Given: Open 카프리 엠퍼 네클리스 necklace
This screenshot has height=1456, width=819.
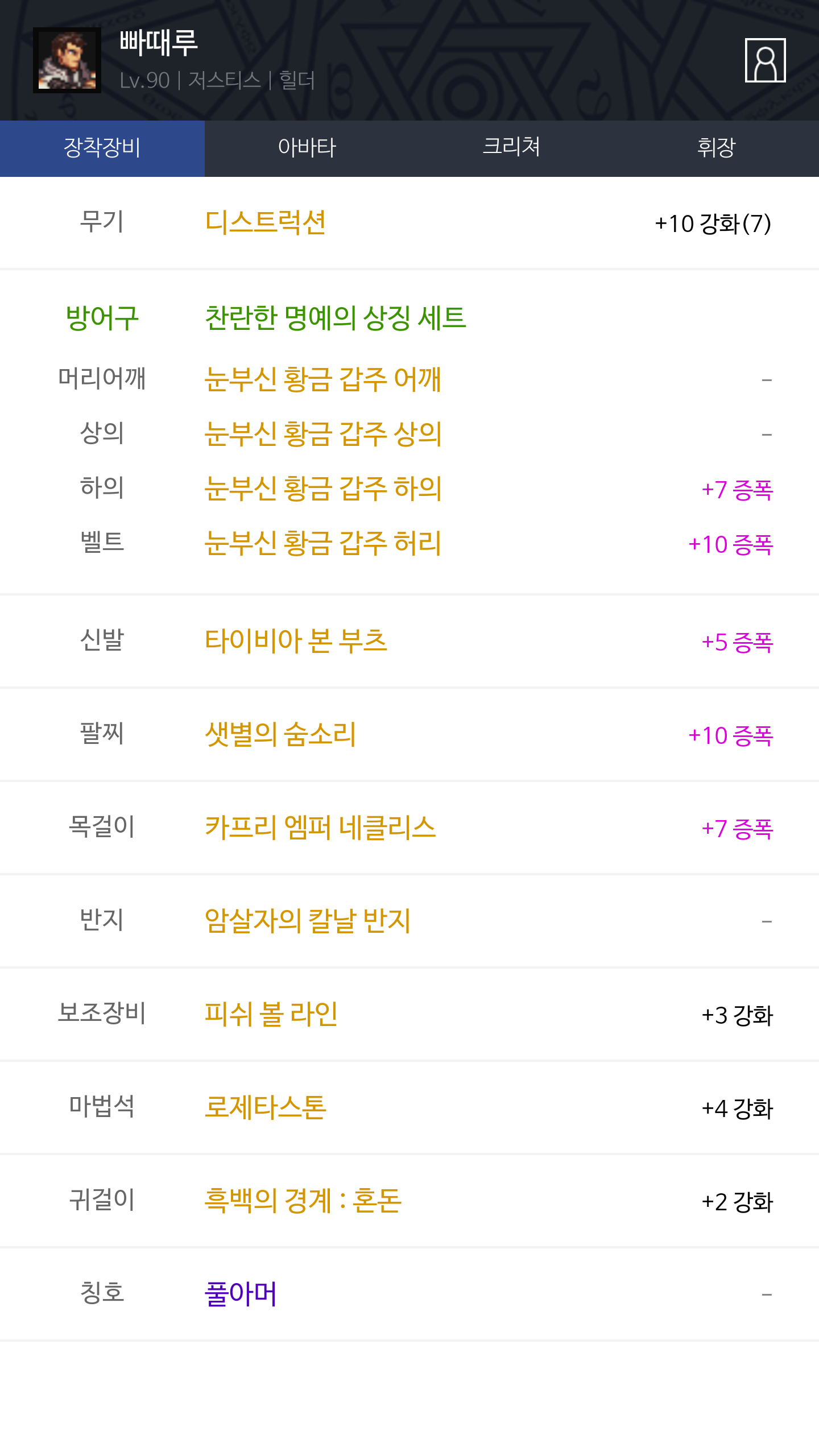Looking at the screenshot, I should pyautogui.click(x=320, y=828).
